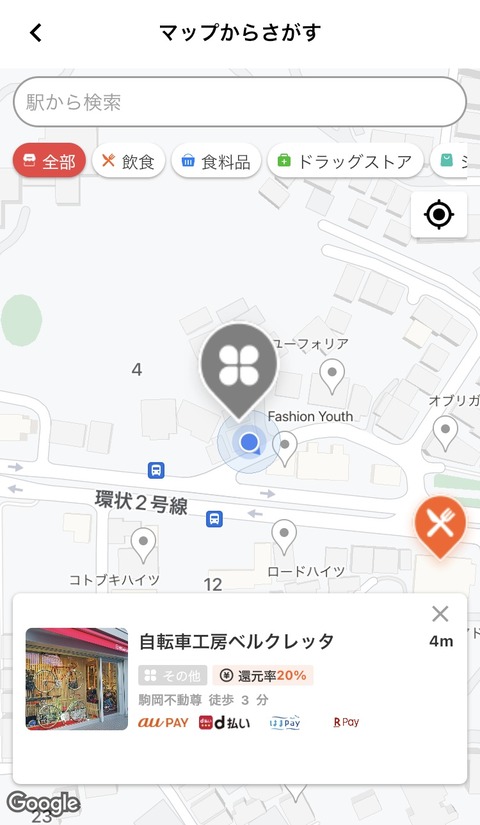480x825 pixels.
Task: Select the ロードハイツ map marker
Action: point(284,537)
